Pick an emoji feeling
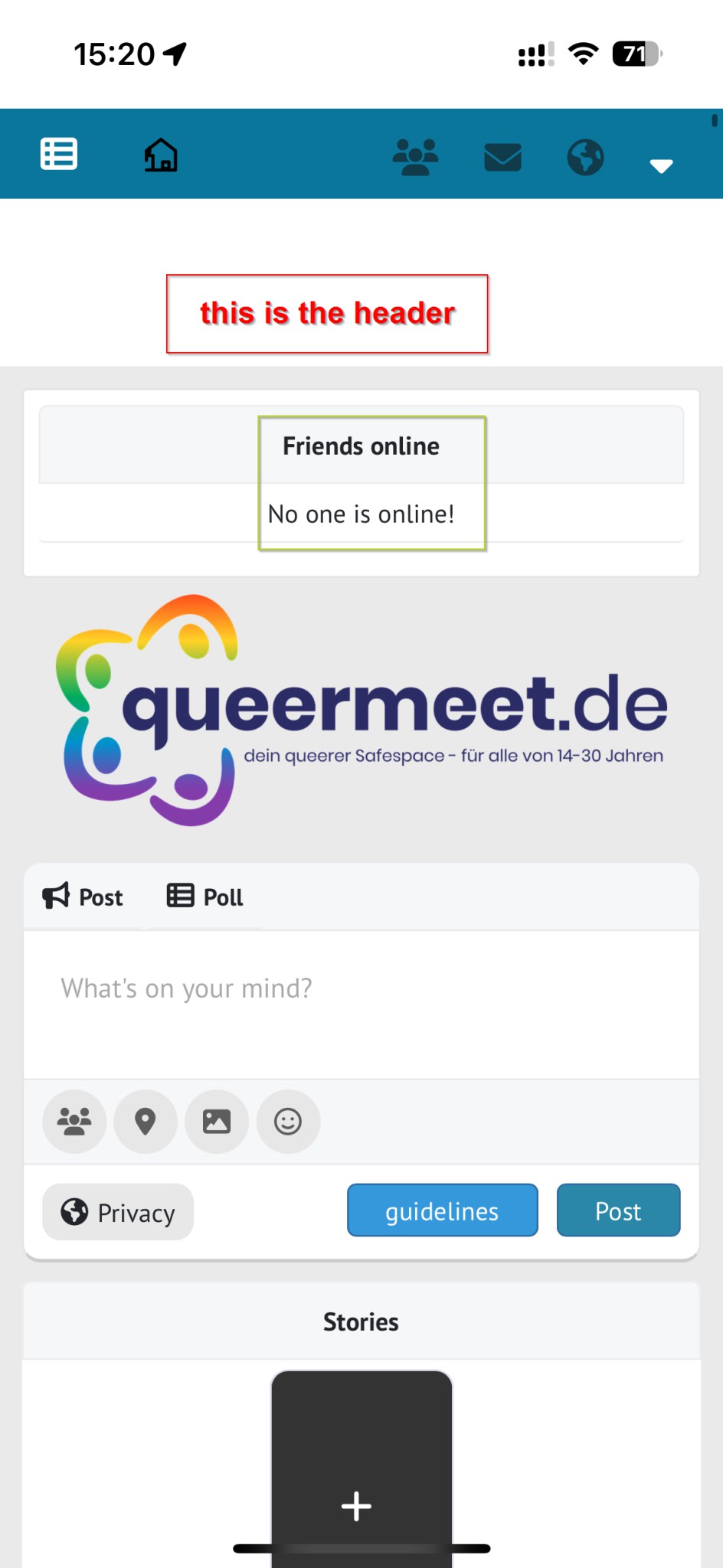723x1568 pixels. coord(288,1122)
